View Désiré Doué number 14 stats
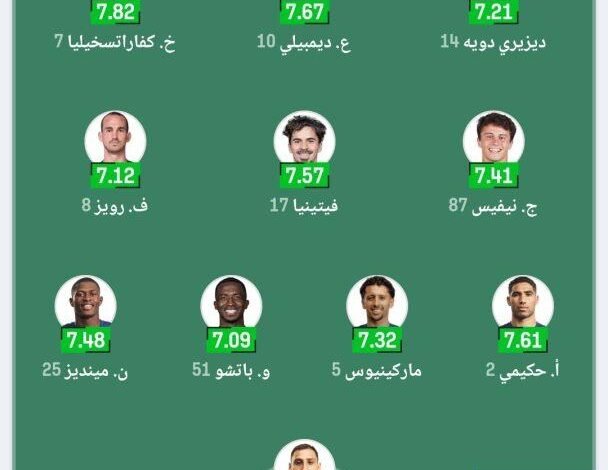 [493, 13]
